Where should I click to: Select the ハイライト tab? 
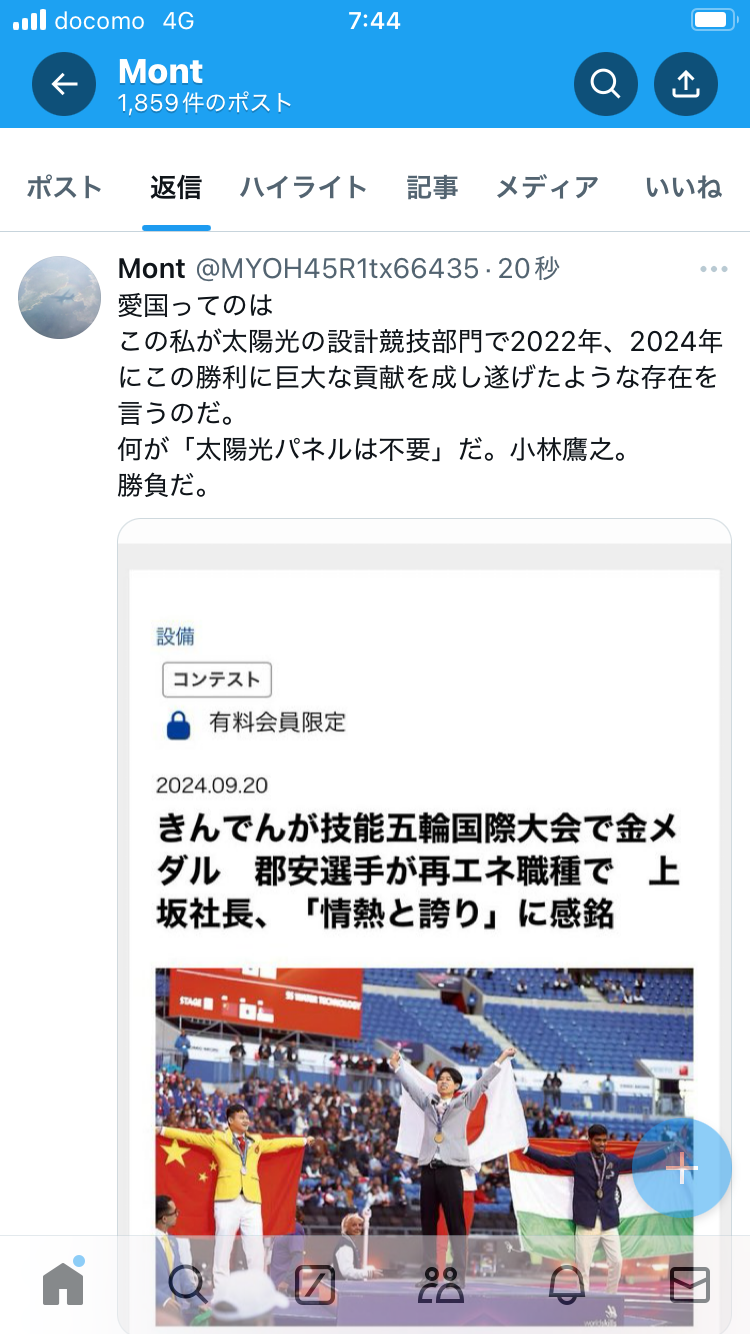pos(303,187)
